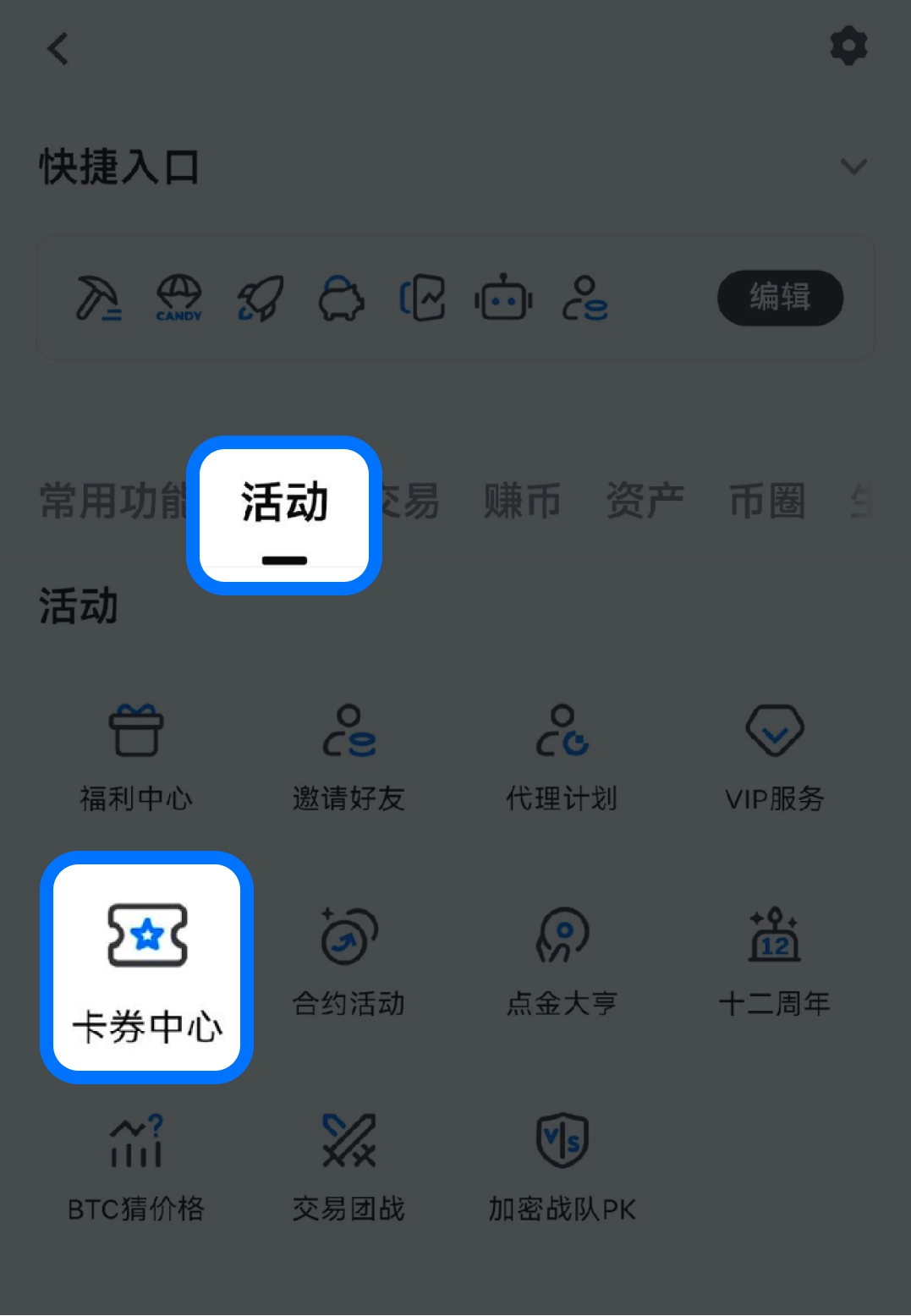Image resolution: width=911 pixels, height=1316 pixels.
Task: Open 合约活动
Action: click(349, 961)
